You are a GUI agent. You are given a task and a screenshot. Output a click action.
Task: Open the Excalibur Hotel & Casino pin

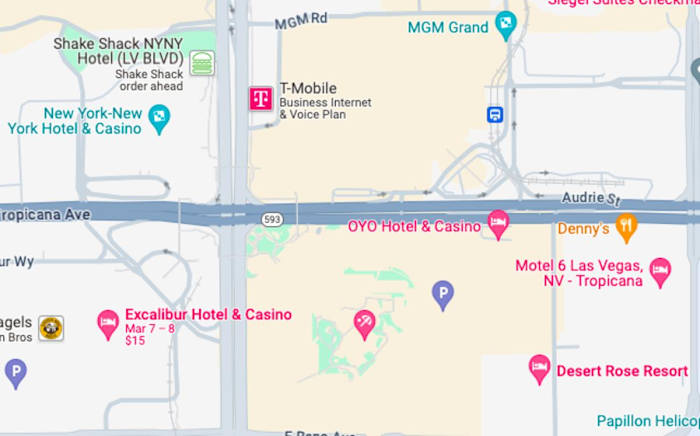108,322
